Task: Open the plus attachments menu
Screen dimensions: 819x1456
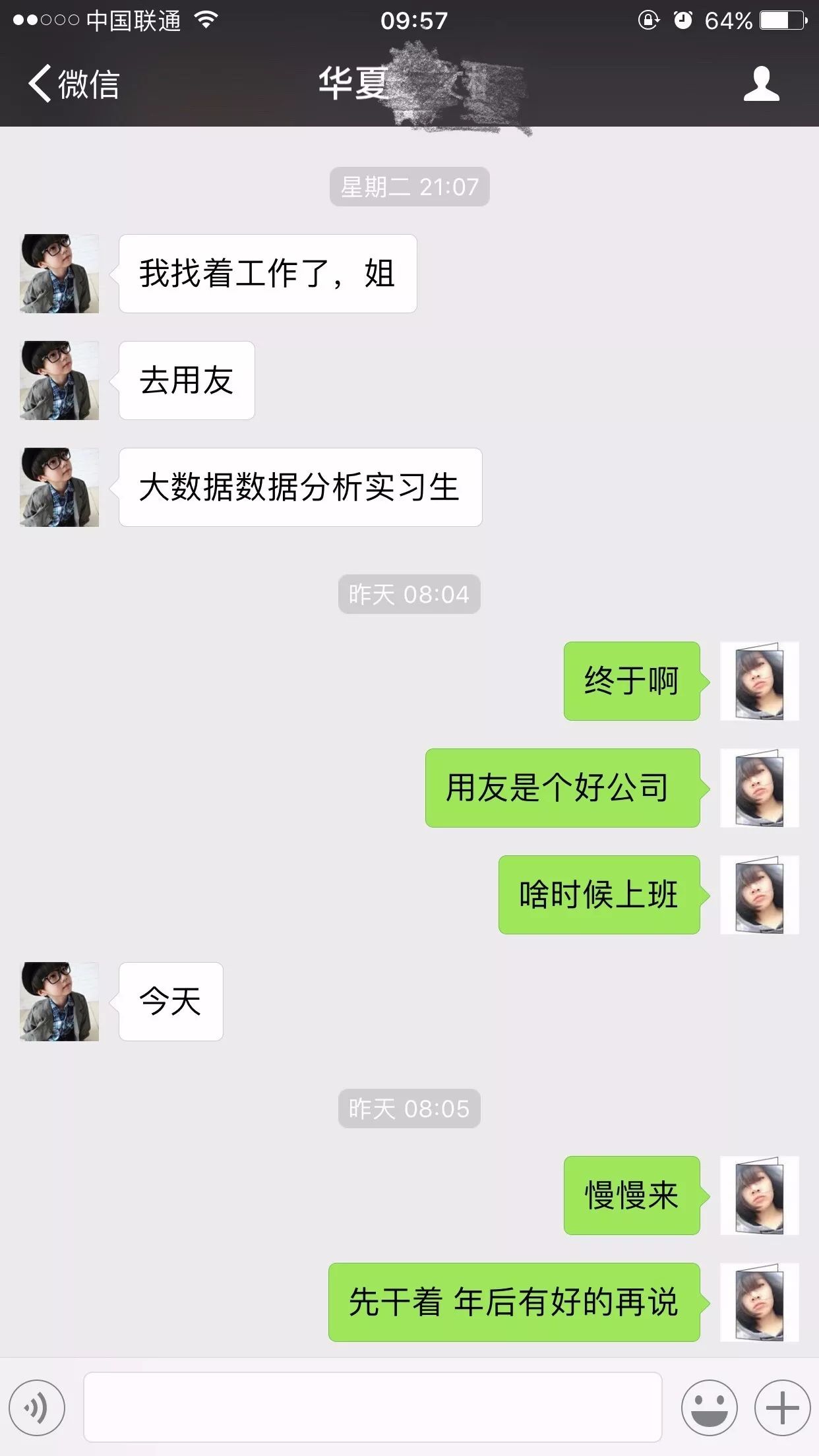Action: (x=782, y=1407)
